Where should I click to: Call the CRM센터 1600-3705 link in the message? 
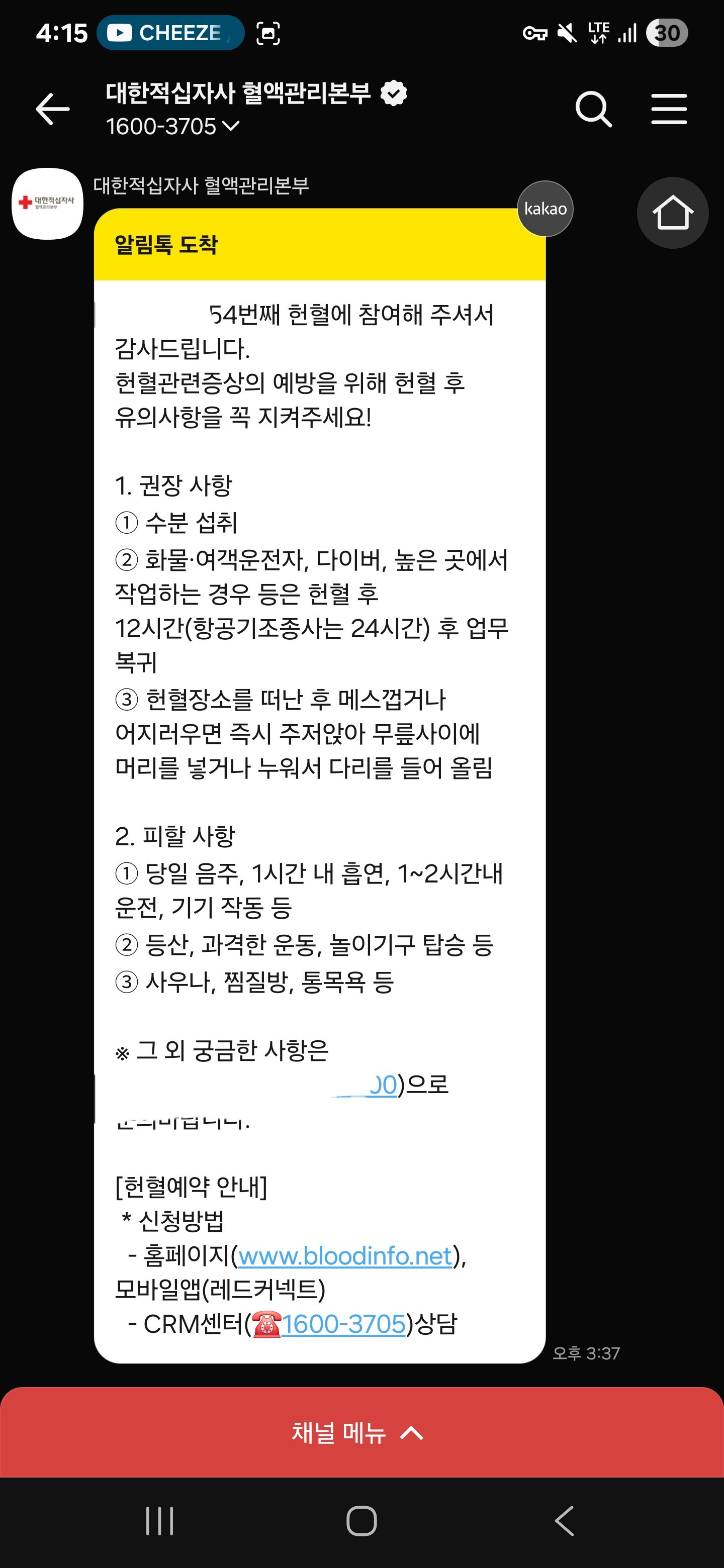click(343, 1323)
